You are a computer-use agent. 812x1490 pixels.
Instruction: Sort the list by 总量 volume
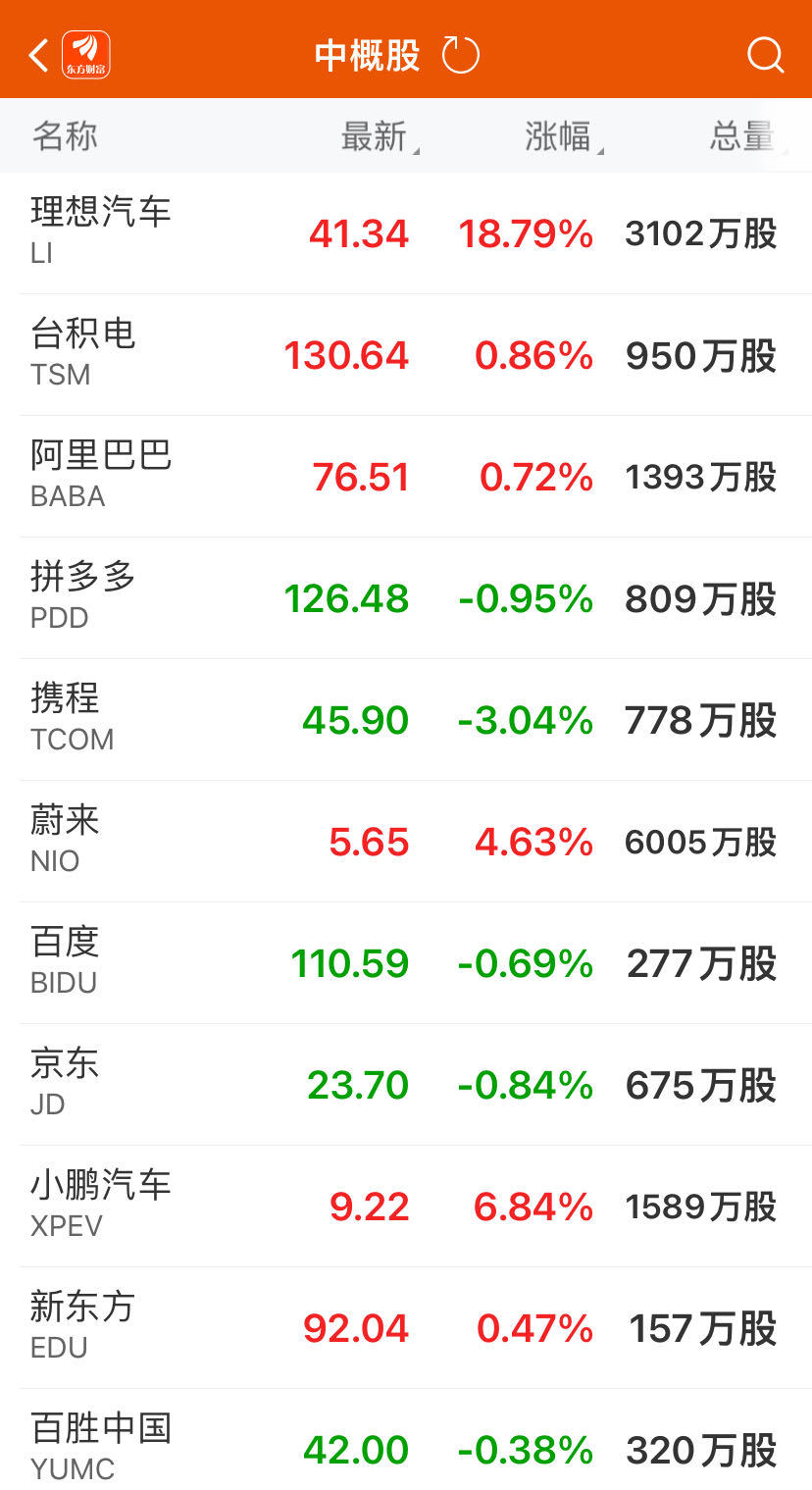click(747, 136)
